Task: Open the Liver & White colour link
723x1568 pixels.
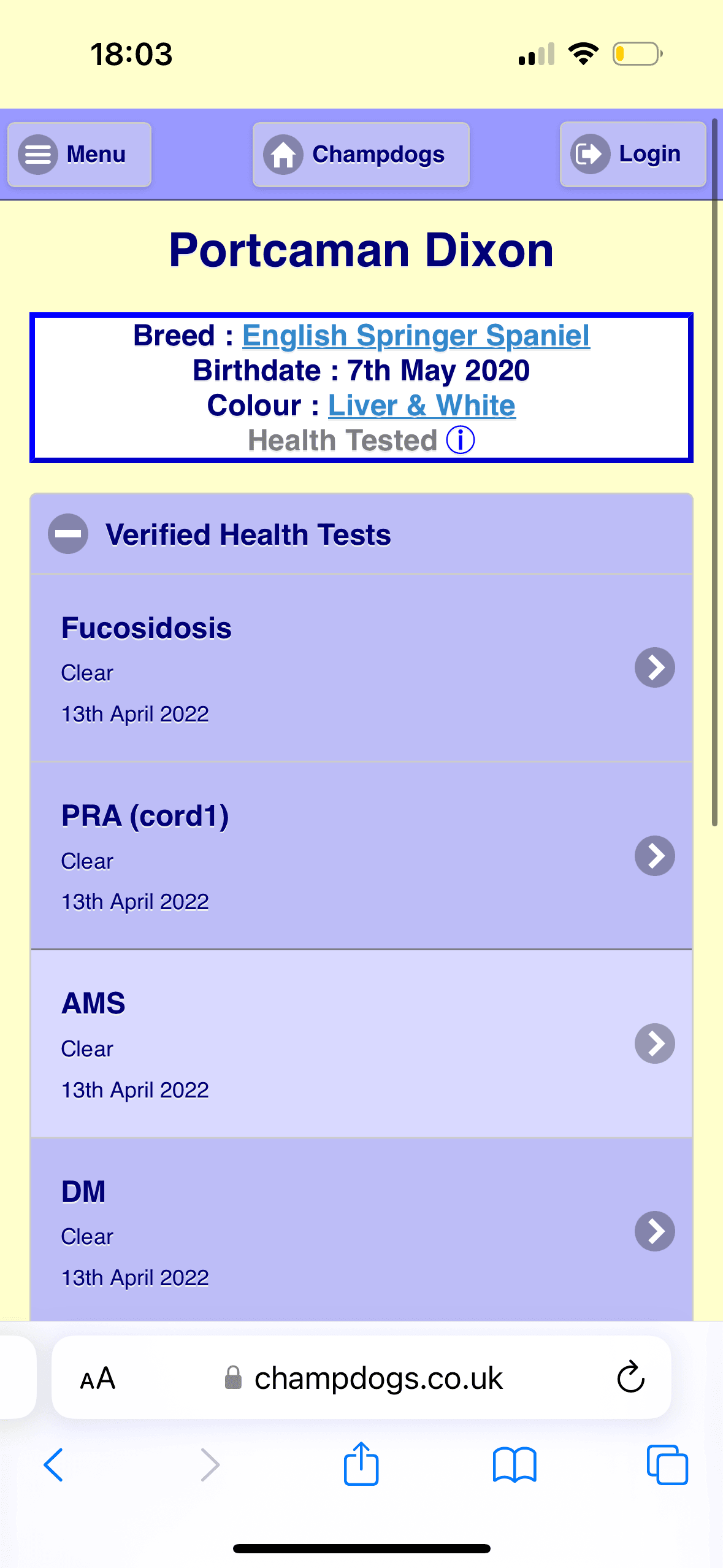Action: pyautogui.click(x=422, y=405)
